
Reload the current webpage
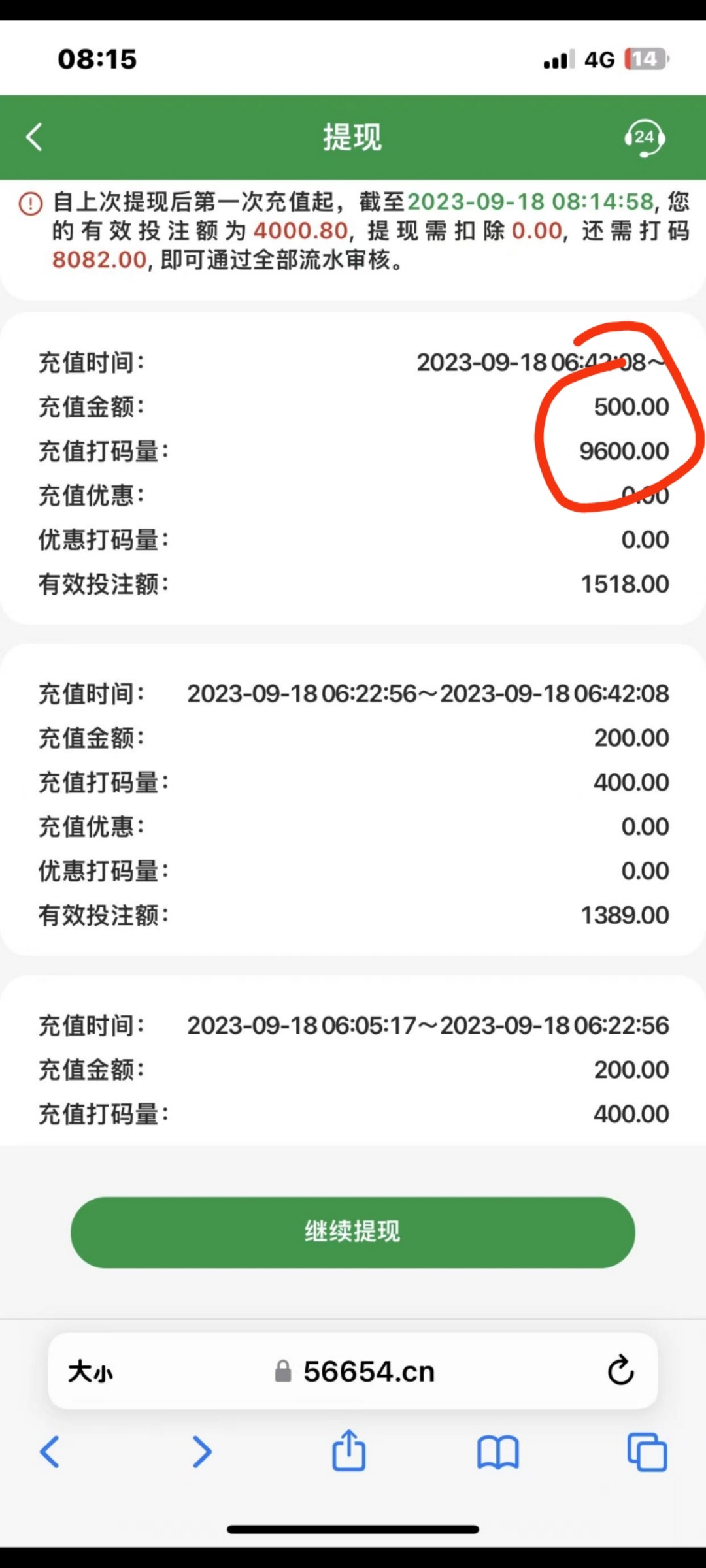tap(620, 1371)
